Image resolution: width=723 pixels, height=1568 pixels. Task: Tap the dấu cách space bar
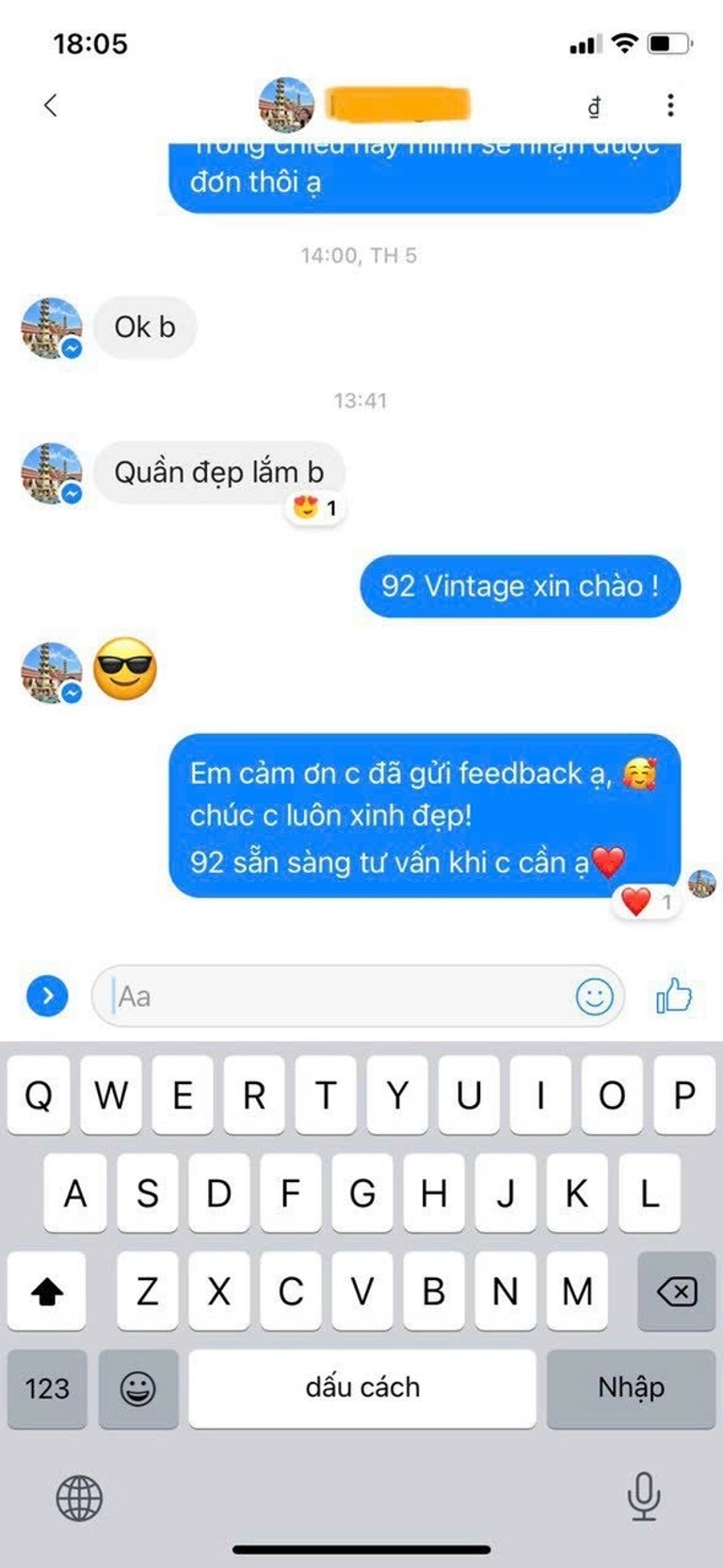click(362, 1388)
